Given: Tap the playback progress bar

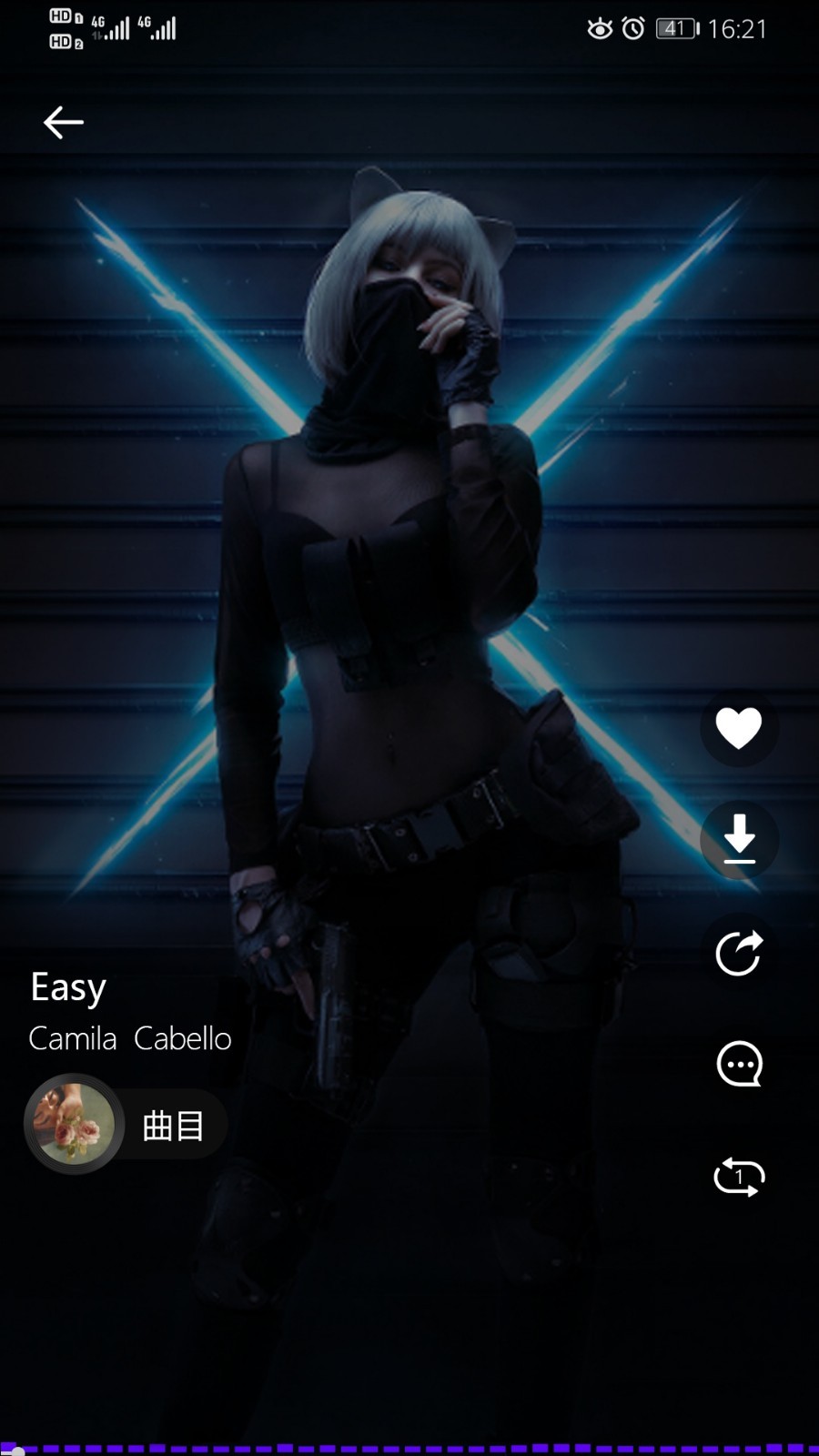Looking at the screenshot, I should click(x=409, y=1447).
